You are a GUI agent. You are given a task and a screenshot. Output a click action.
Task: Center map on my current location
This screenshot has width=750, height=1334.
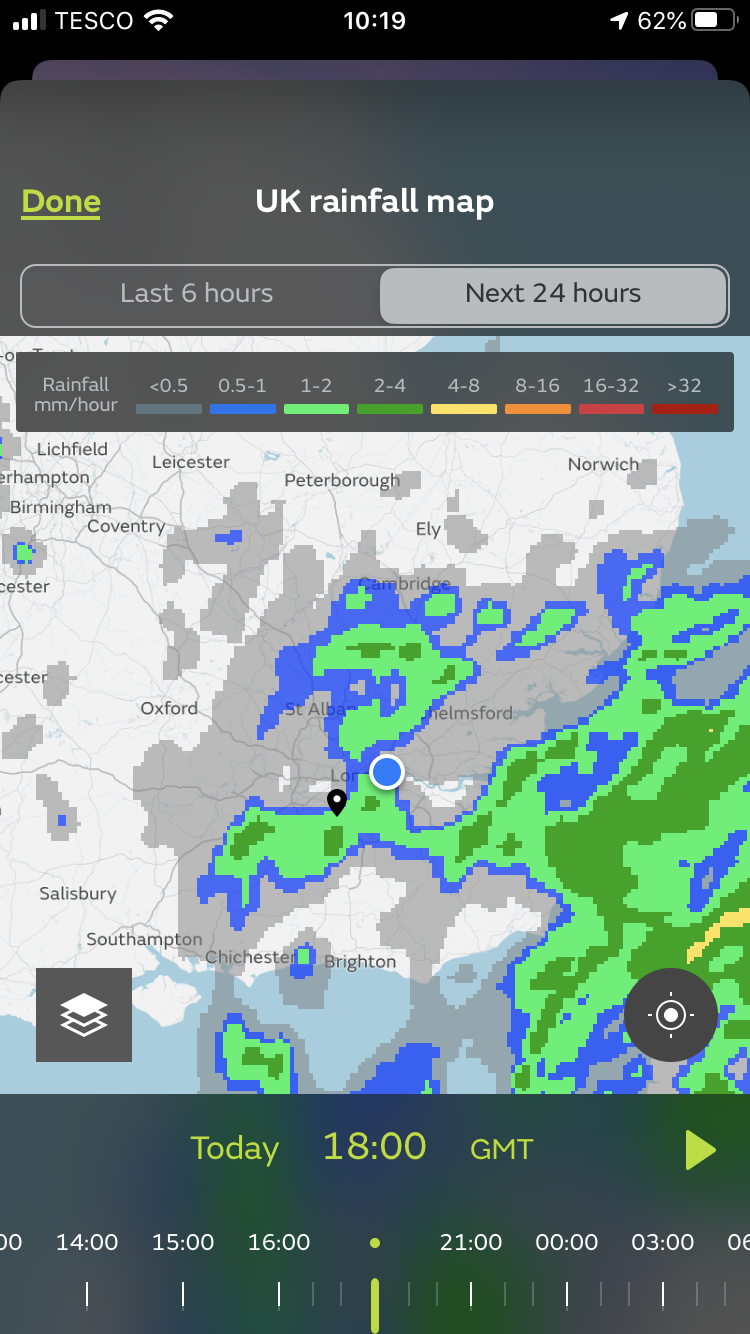[671, 1015]
